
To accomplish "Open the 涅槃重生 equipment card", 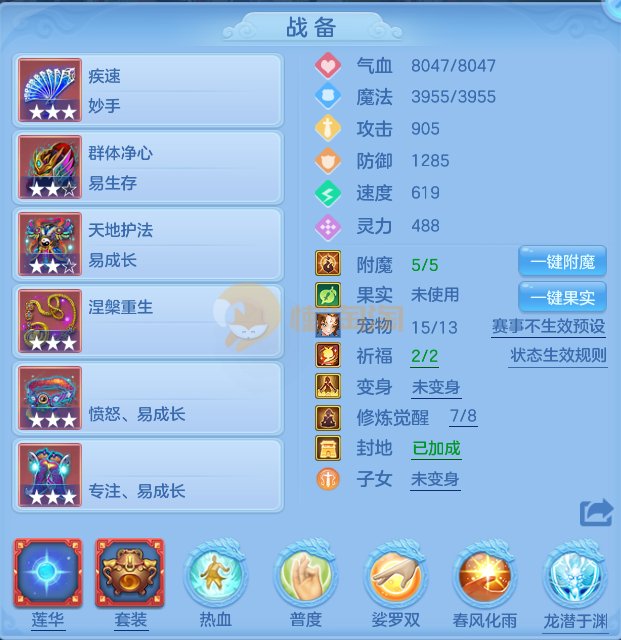I will [150, 322].
